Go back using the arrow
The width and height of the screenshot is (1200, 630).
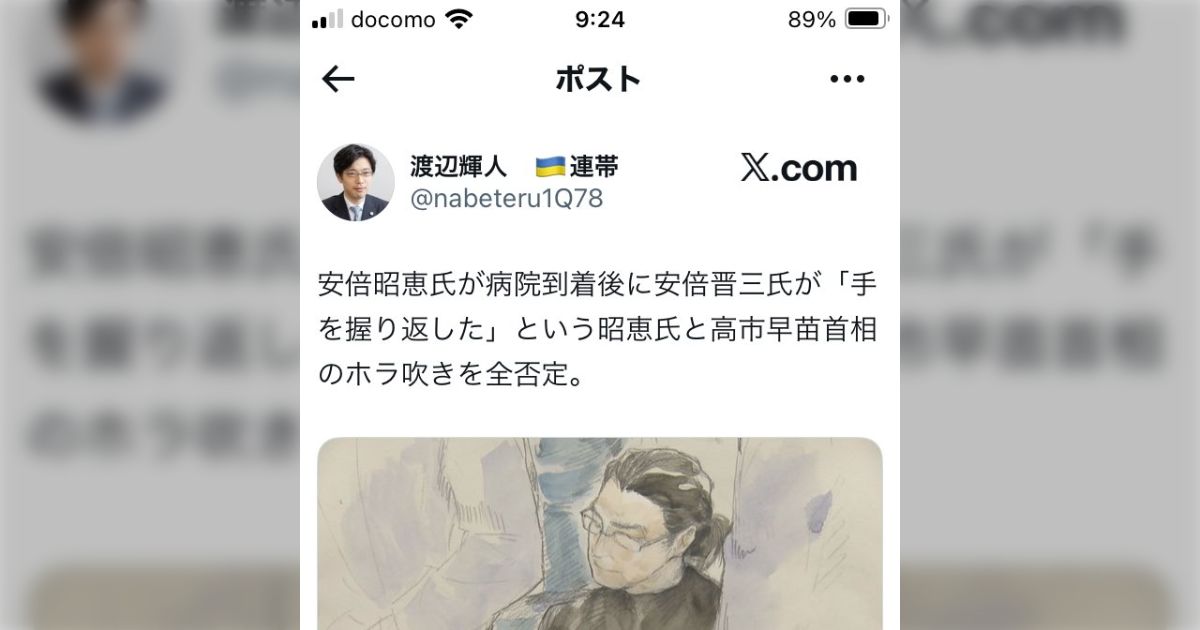point(339,80)
